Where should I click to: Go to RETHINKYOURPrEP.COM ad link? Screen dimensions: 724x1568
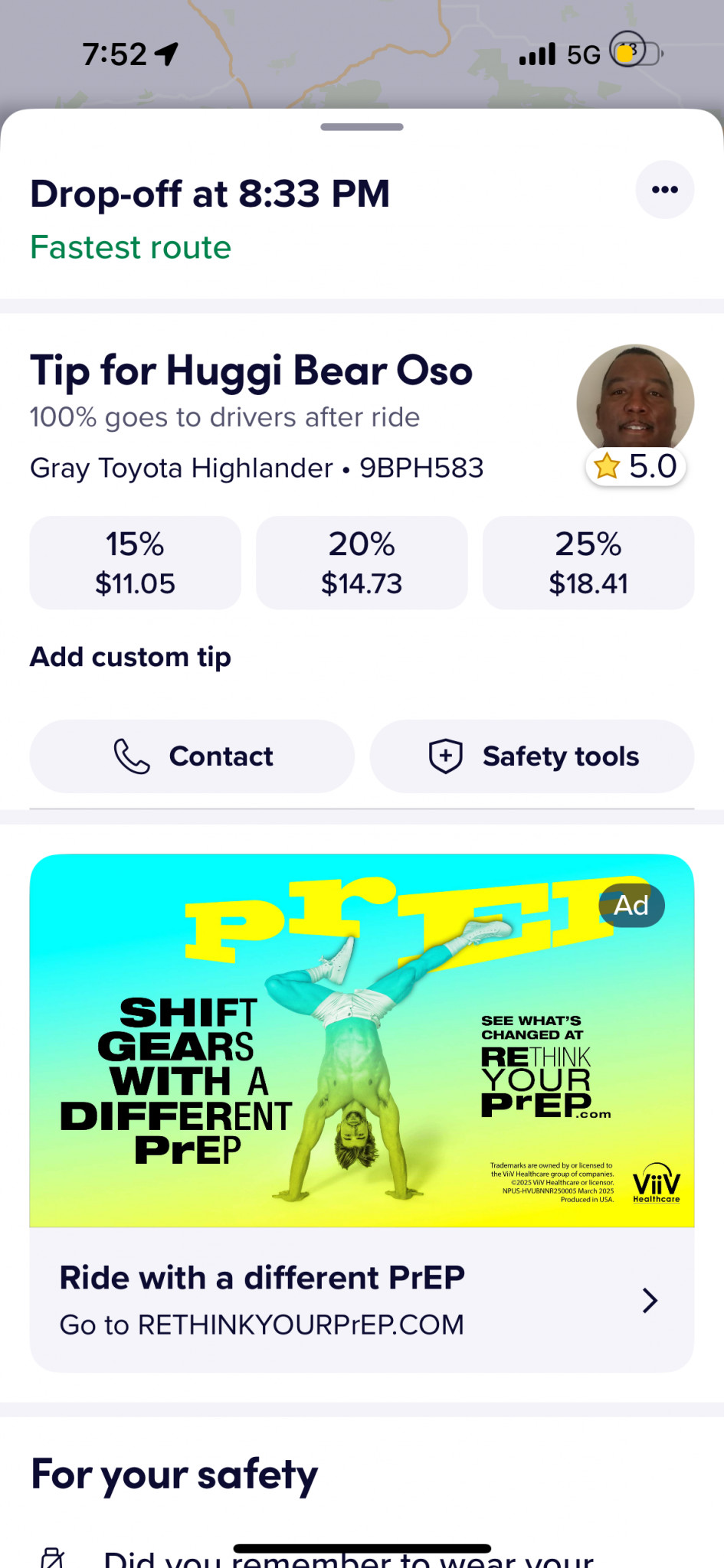tap(362, 1300)
